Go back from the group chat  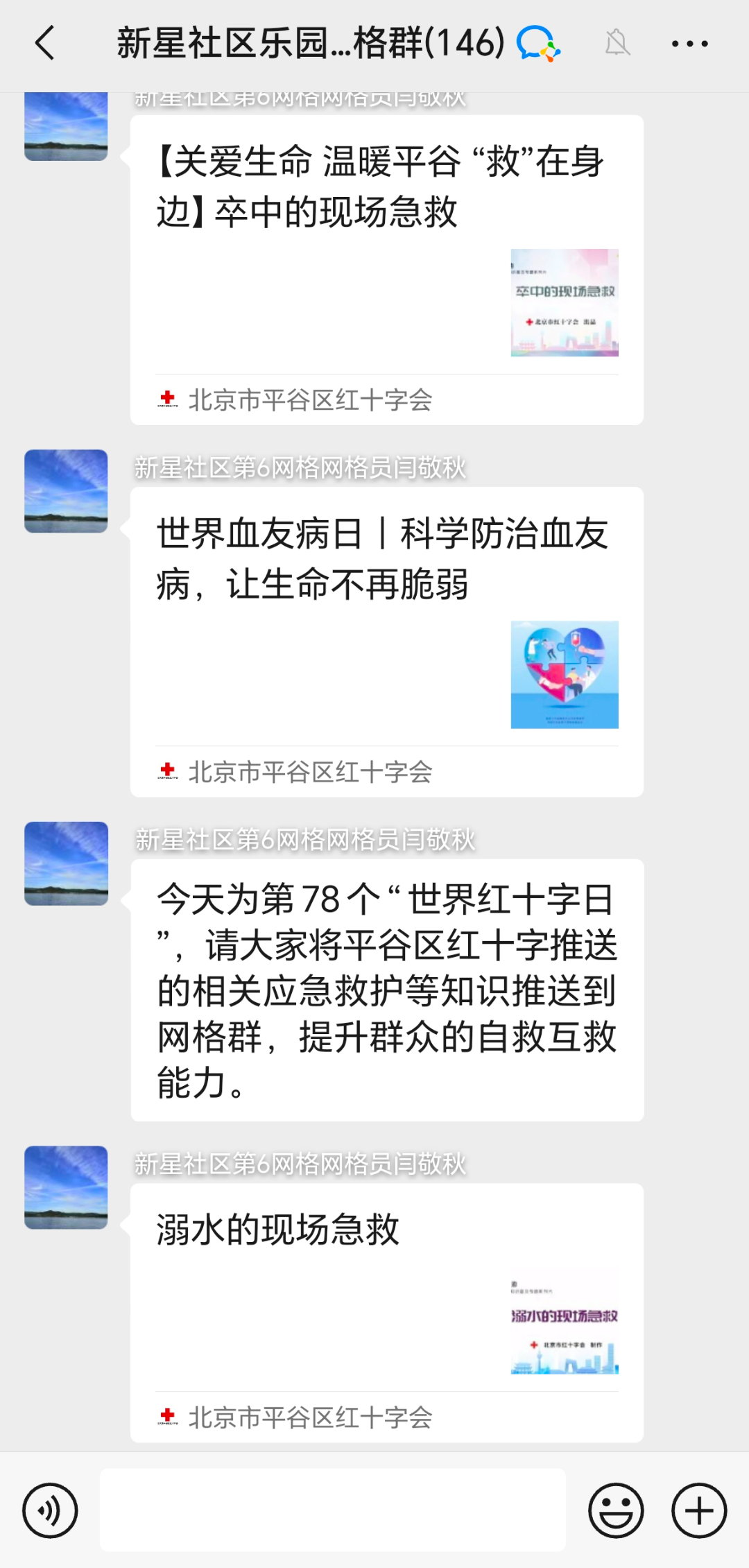coord(45,43)
